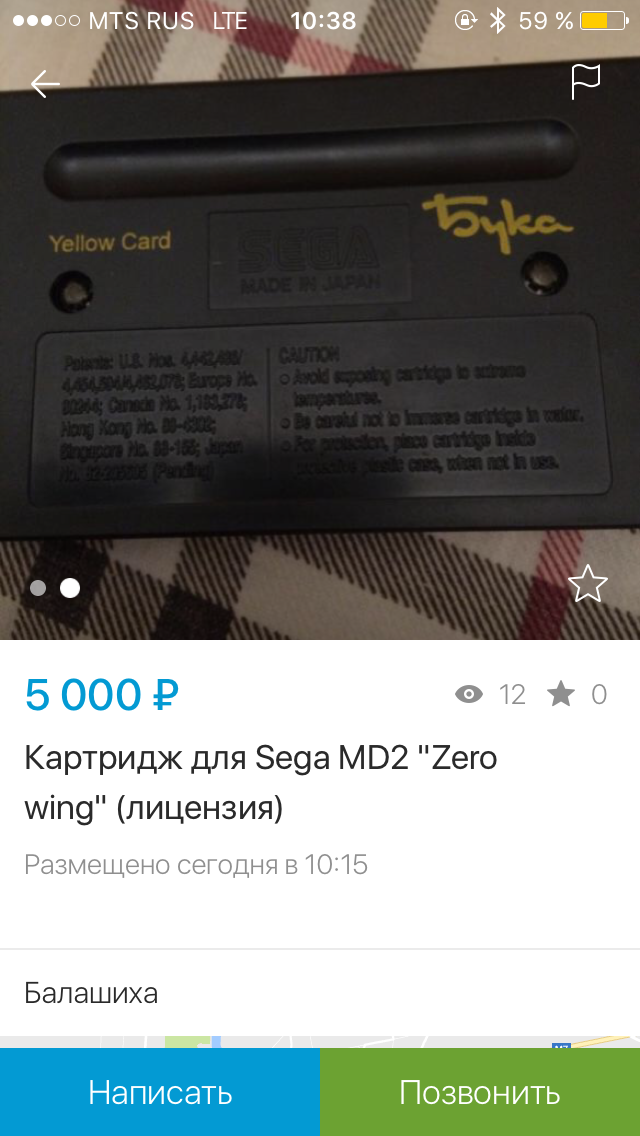Call the seller with Позвонить

click(x=480, y=1092)
